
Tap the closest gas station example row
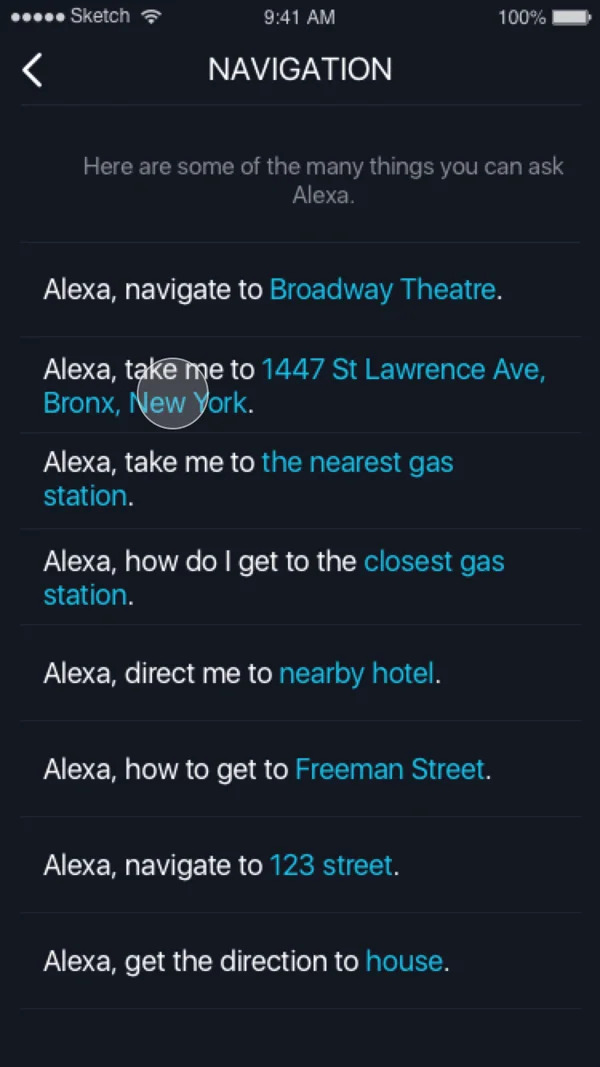[300, 577]
